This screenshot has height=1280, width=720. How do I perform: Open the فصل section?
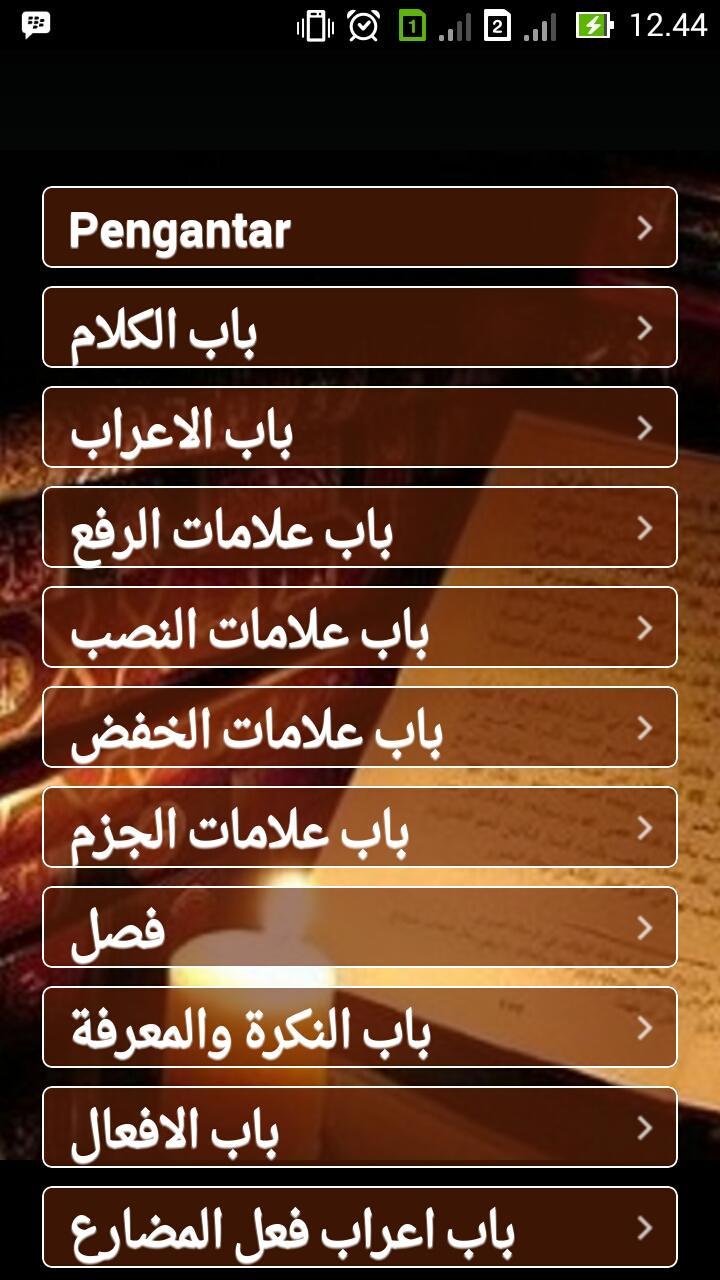coord(360,928)
